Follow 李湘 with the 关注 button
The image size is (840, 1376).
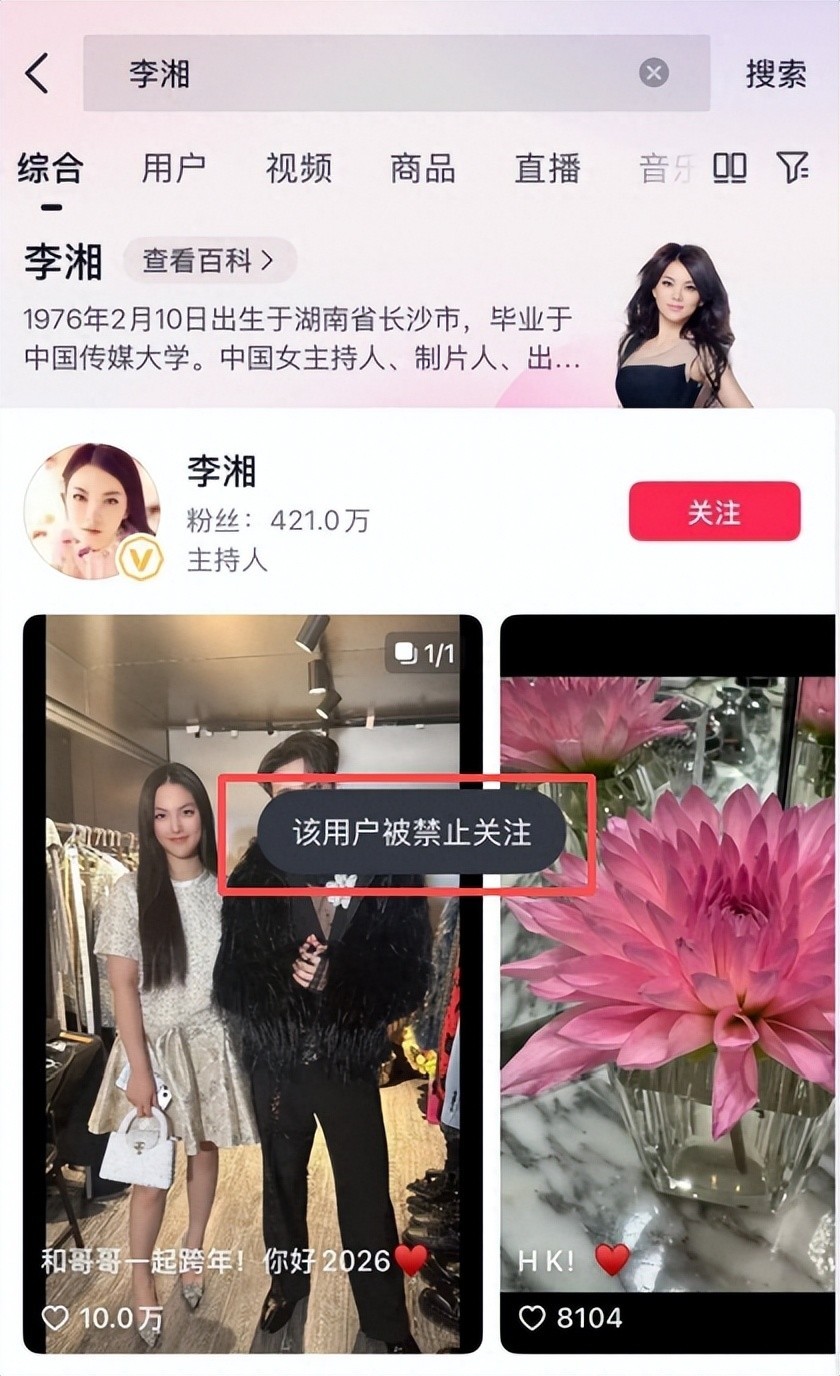coord(714,511)
